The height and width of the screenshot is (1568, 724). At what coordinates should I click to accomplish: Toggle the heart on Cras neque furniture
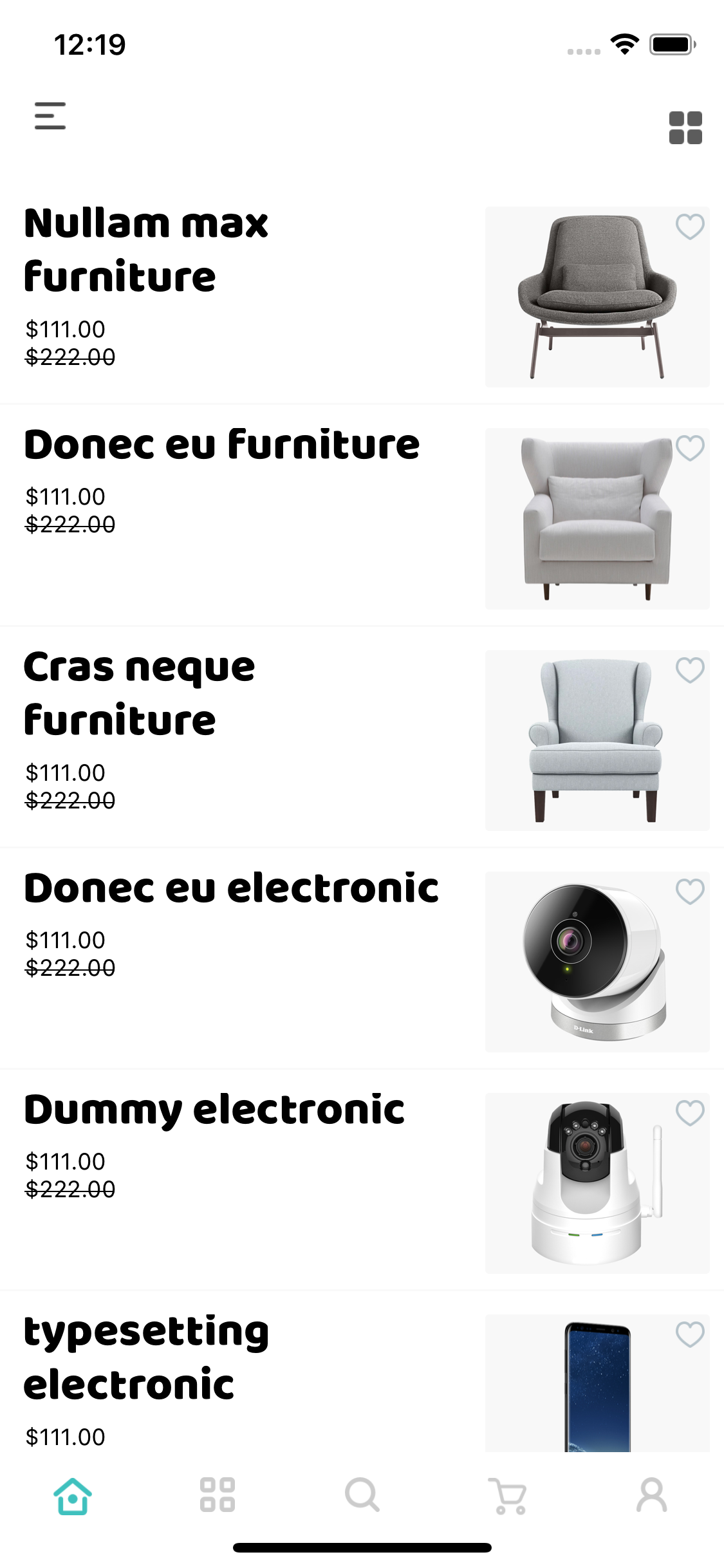[x=689, y=669]
